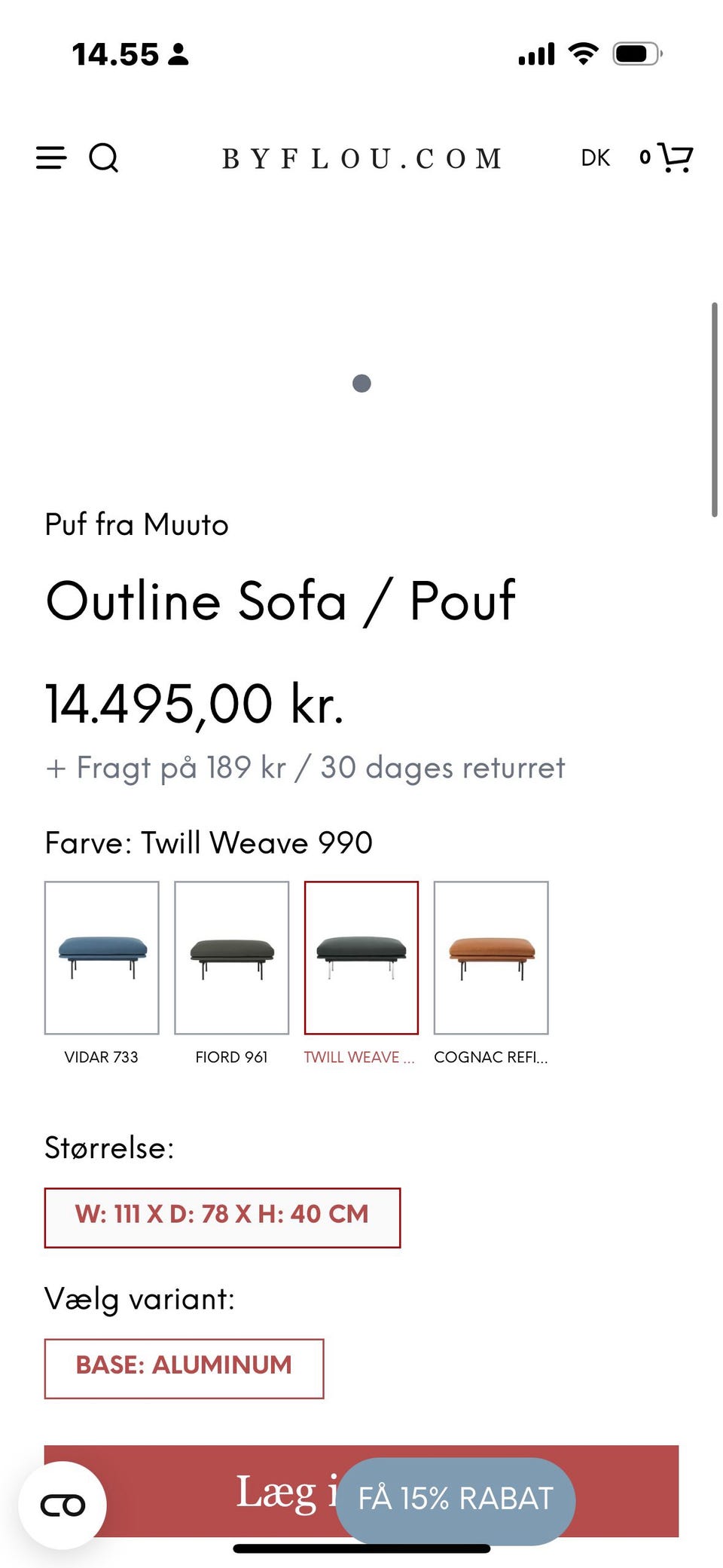The width and height of the screenshot is (723, 1568).
Task: Pick the Cognac Refine leather color
Action: point(491,958)
